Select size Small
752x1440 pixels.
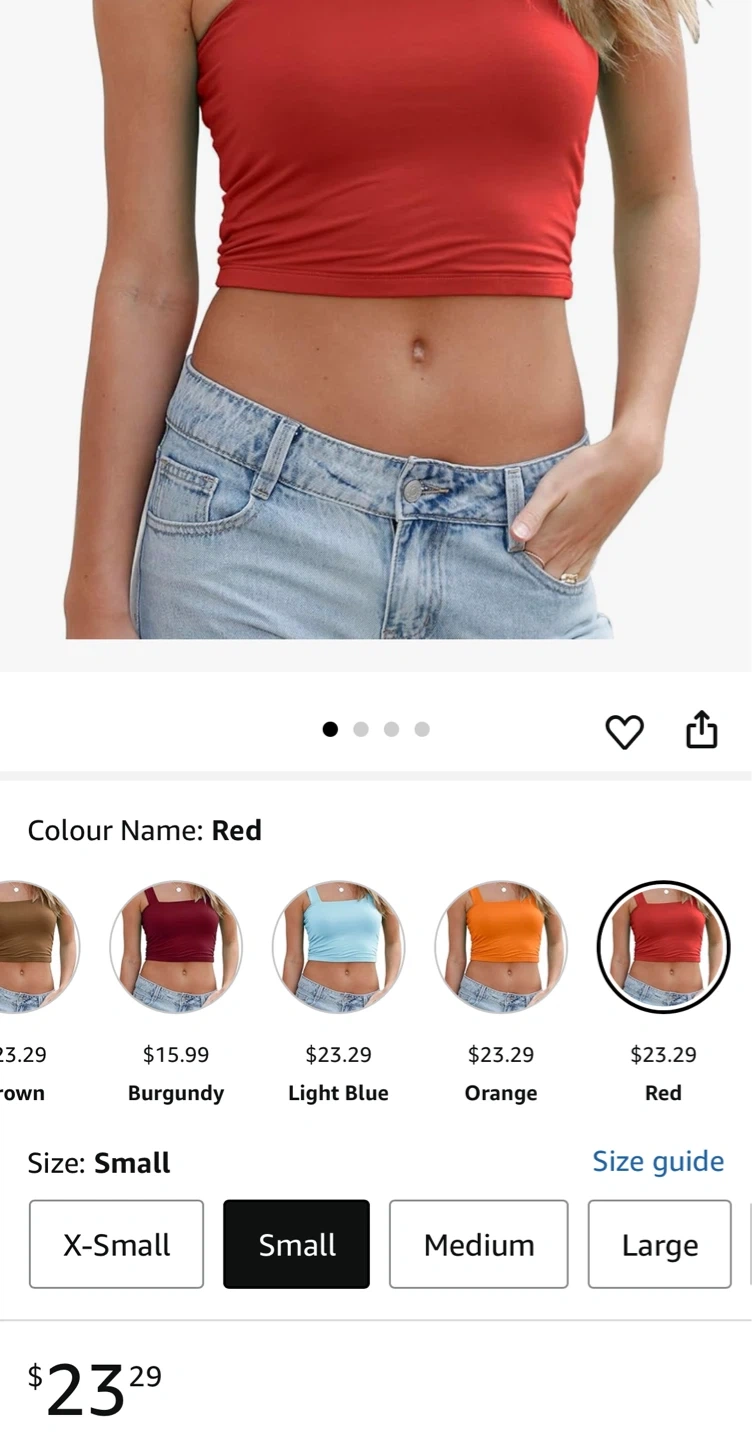pos(296,1244)
